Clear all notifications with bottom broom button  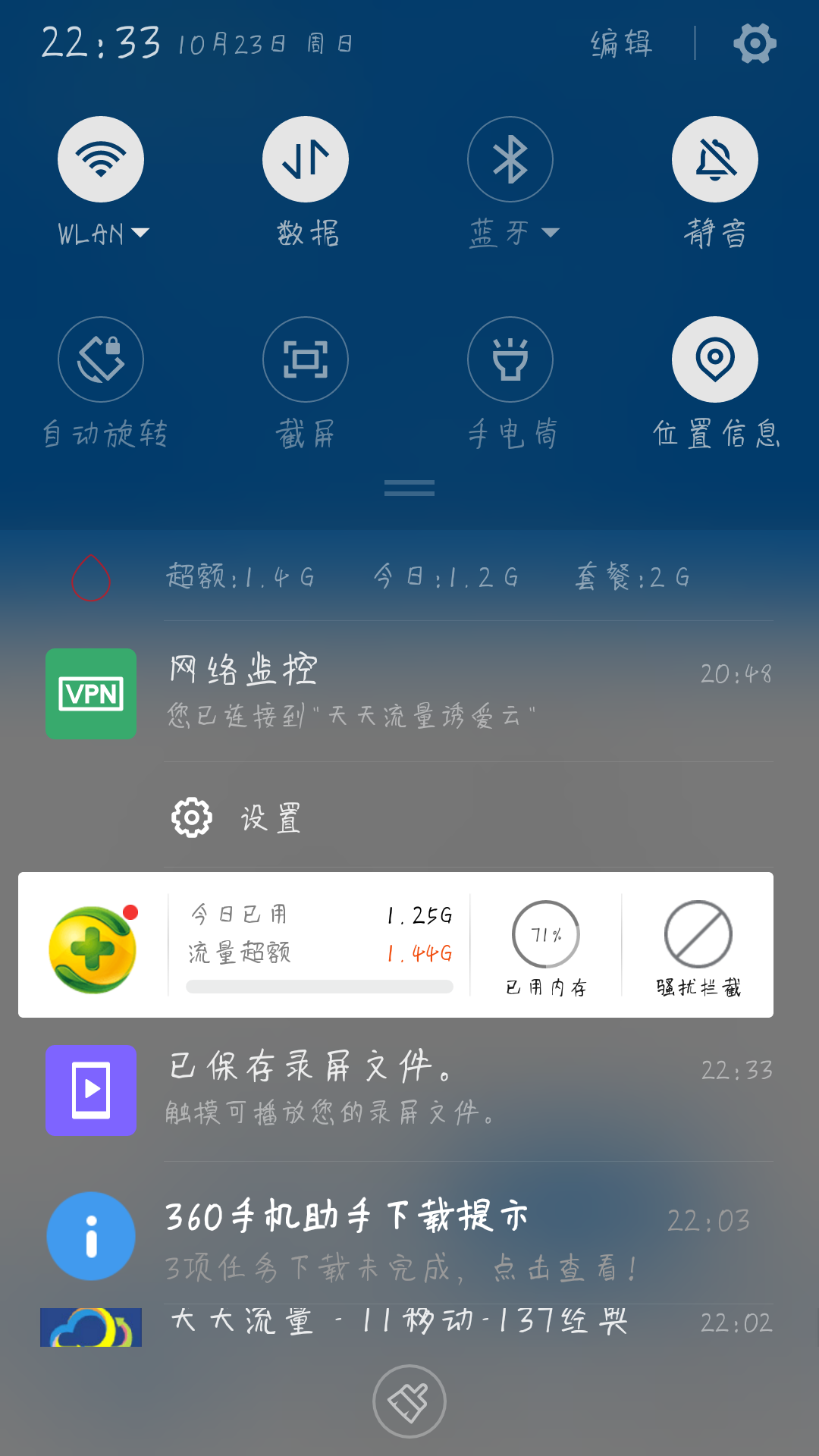[409, 1401]
